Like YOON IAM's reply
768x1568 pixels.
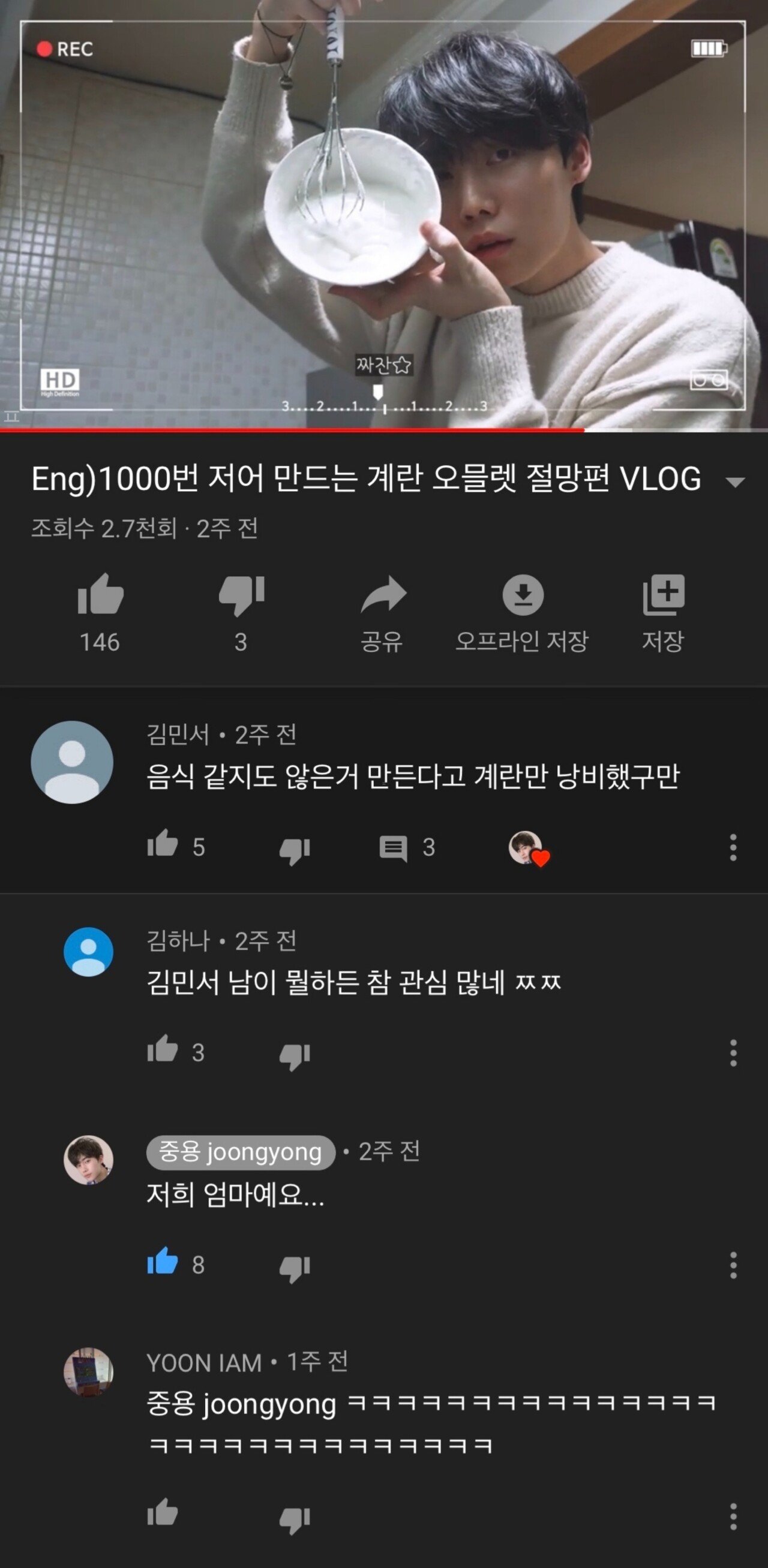click(x=163, y=1512)
